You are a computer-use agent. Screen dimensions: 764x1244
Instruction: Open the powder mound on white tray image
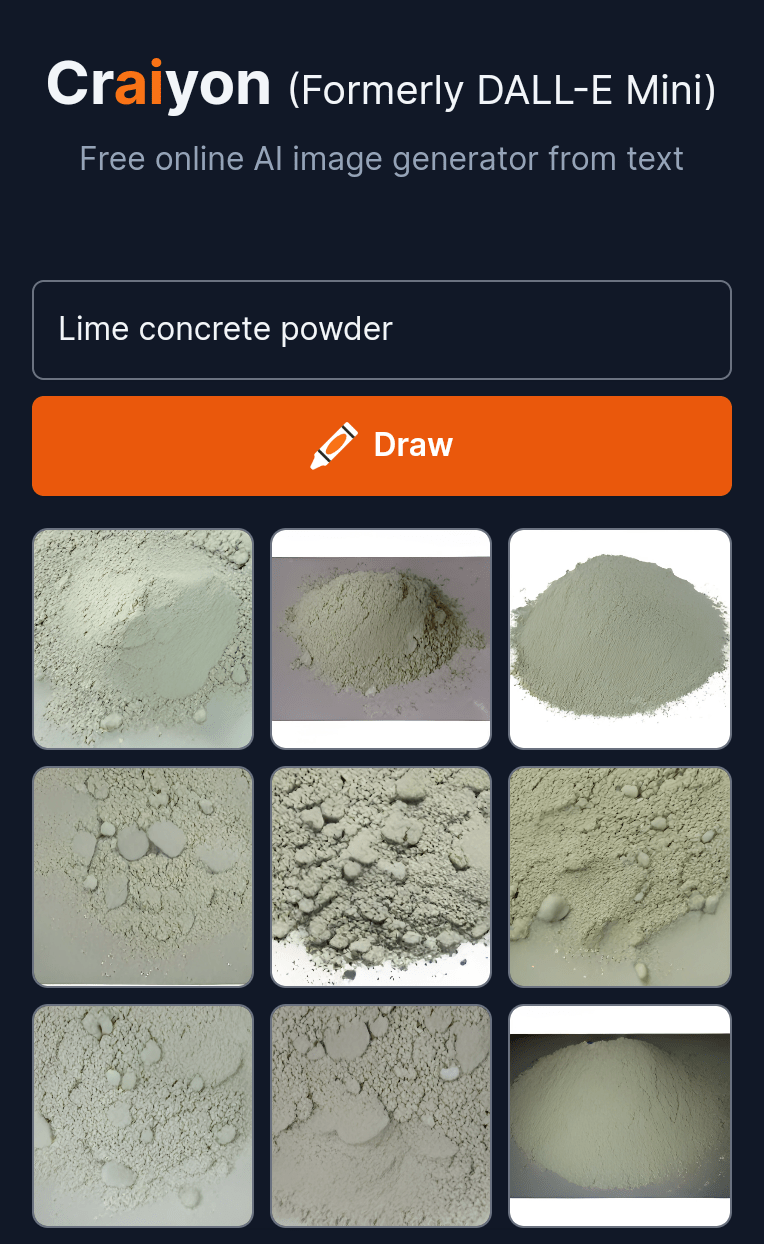(x=381, y=638)
